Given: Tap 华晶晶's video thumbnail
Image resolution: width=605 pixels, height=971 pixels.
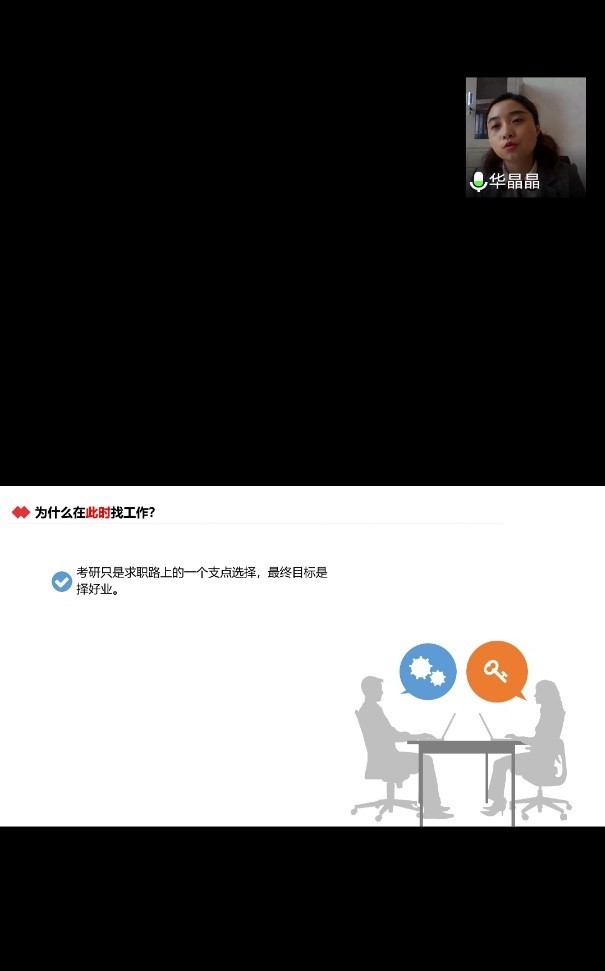Looking at the screenshot, I should (525, 135).
